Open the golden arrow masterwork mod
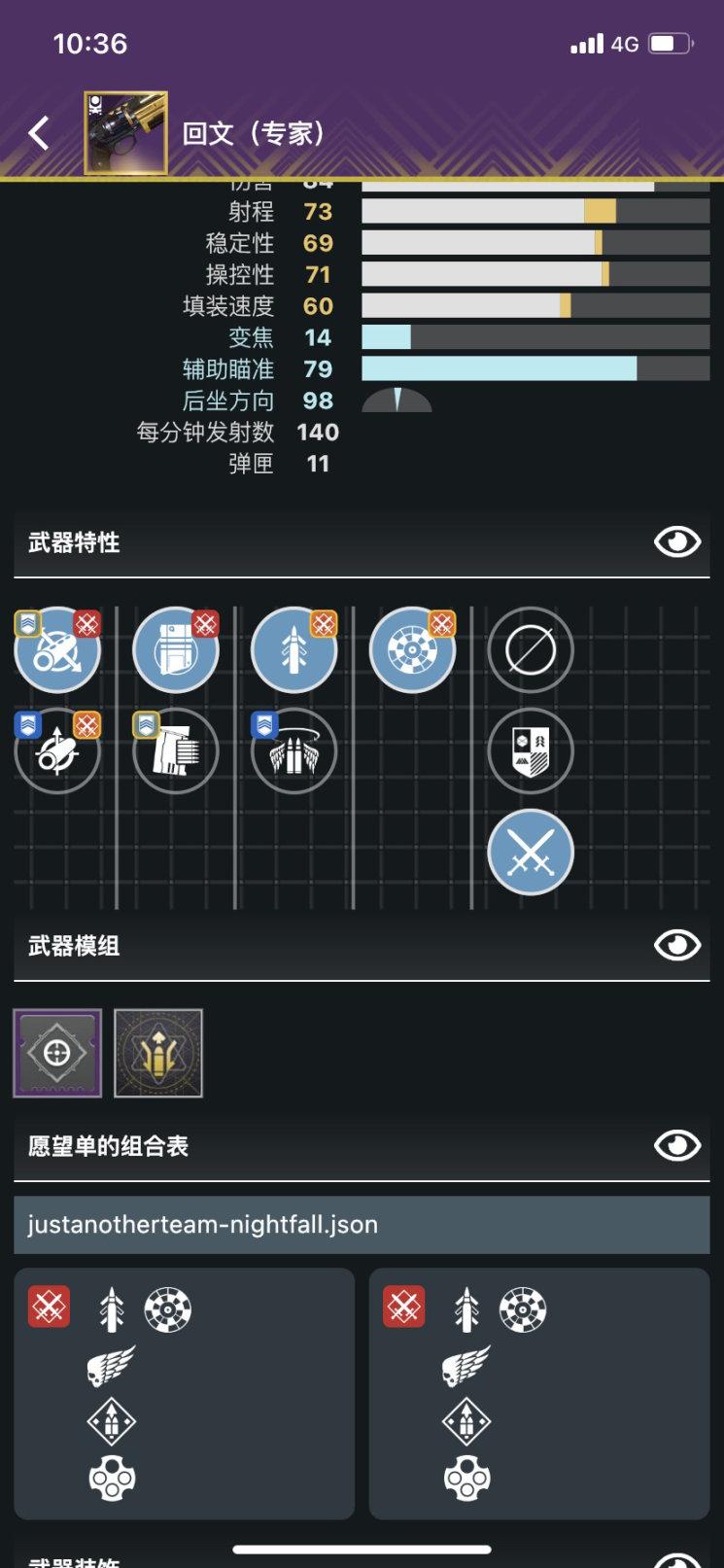 tap(158, 1053)
